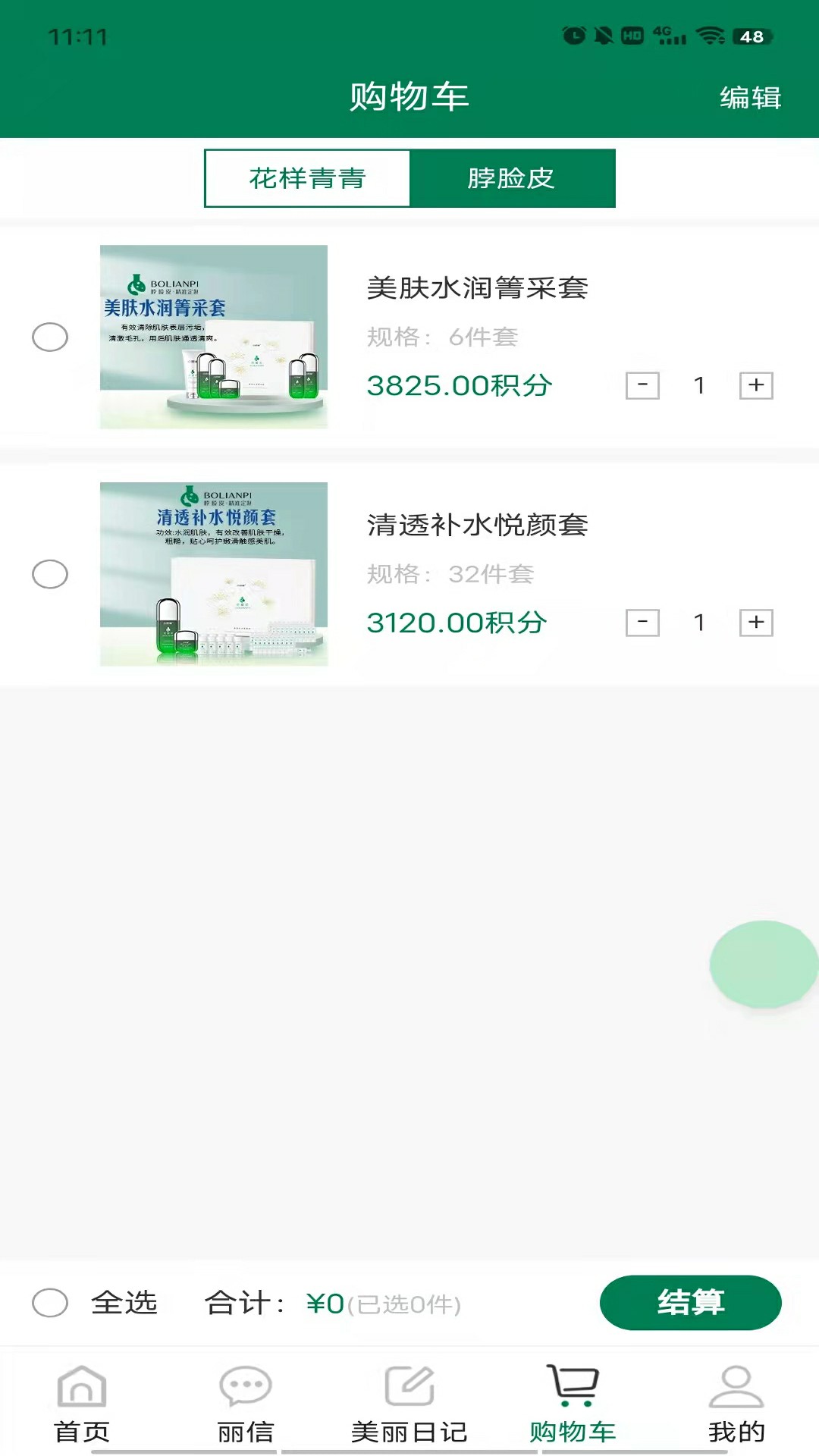This screenshot has width=819, height=1456.
Task: Go to the 首页 home tab
Action: (x=82, y=1404)
